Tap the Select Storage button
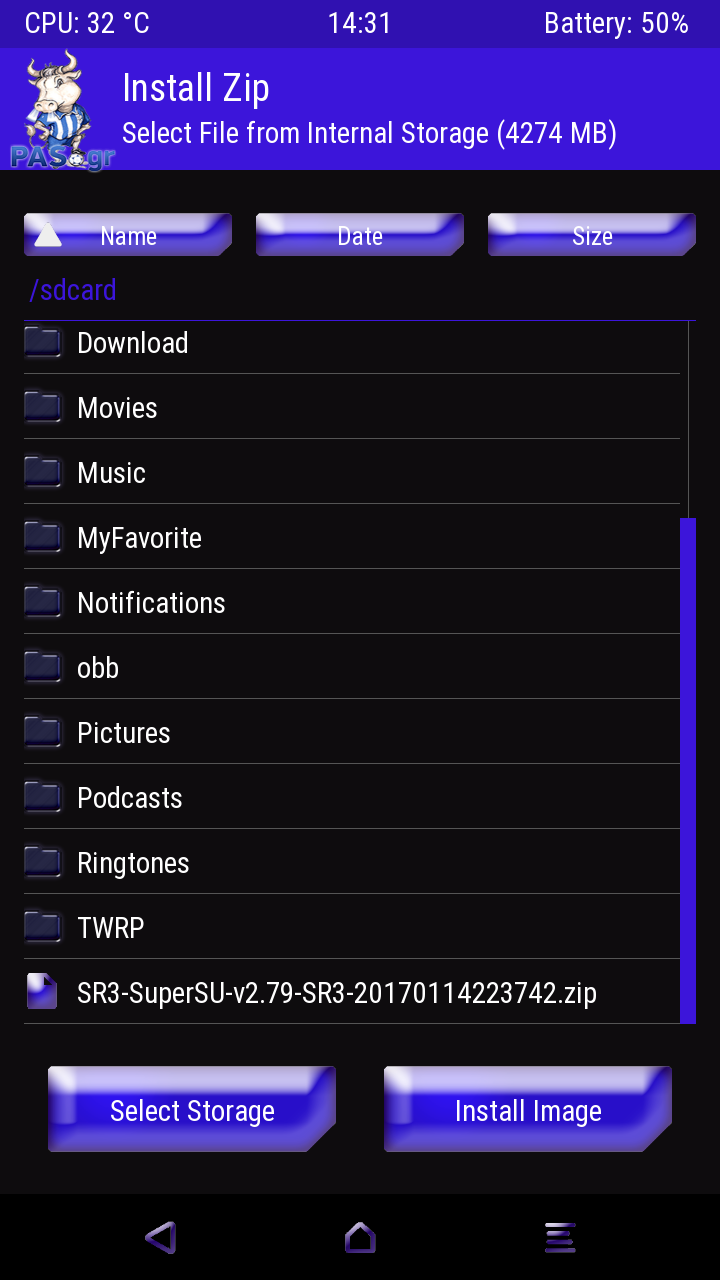This screenshot has height=1280, width=720. coord(192,1110)
